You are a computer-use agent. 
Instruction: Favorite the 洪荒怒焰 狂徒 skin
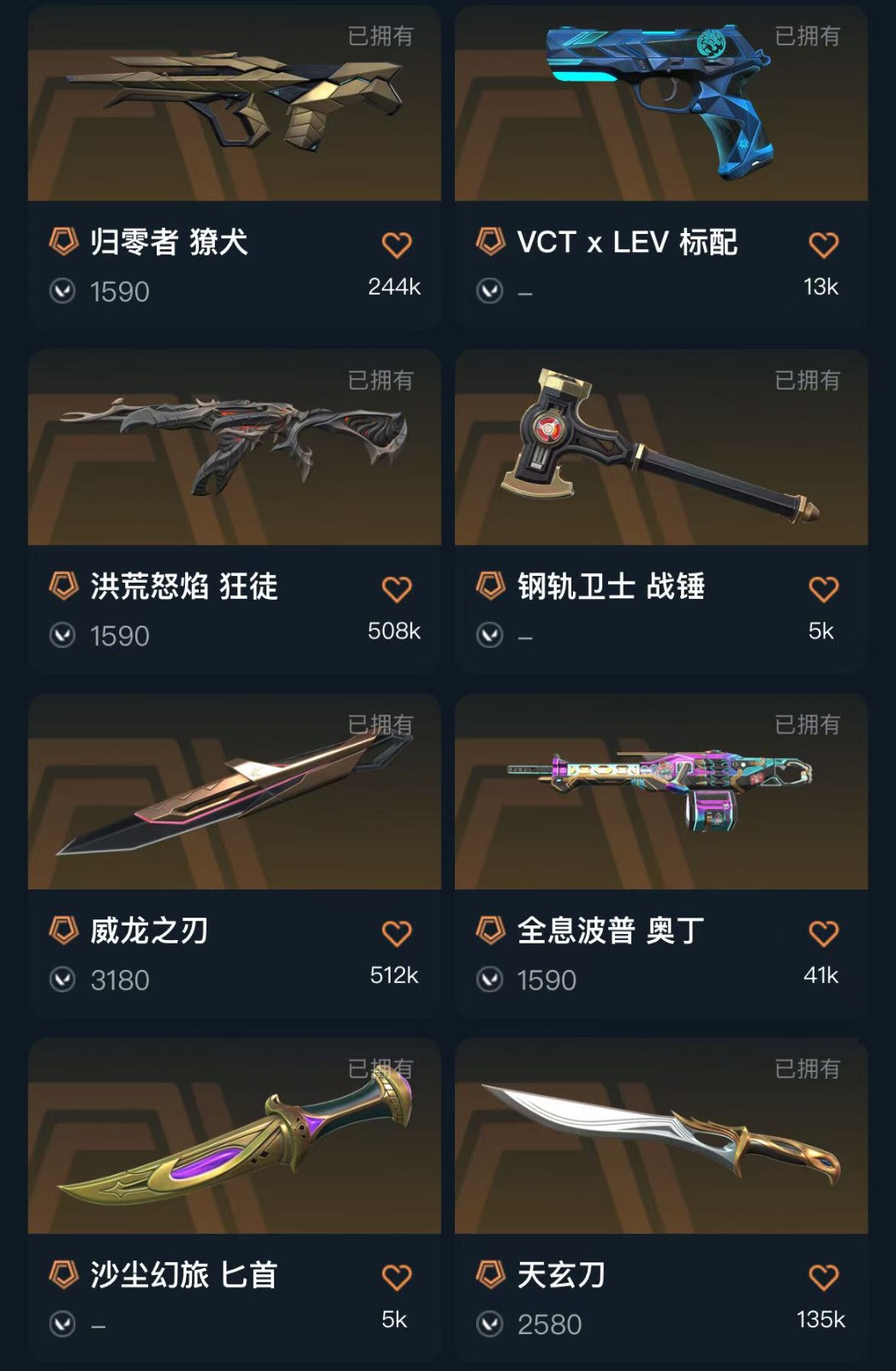(397, 590)
